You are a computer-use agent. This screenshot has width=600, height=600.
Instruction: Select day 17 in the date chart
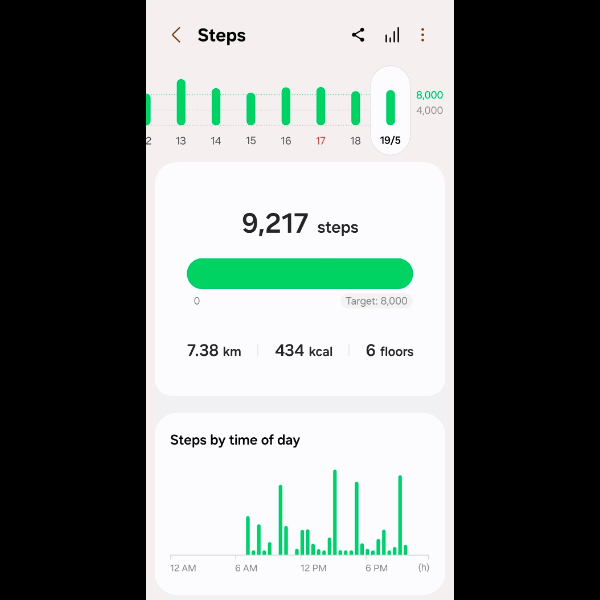(x=321, y=112)
